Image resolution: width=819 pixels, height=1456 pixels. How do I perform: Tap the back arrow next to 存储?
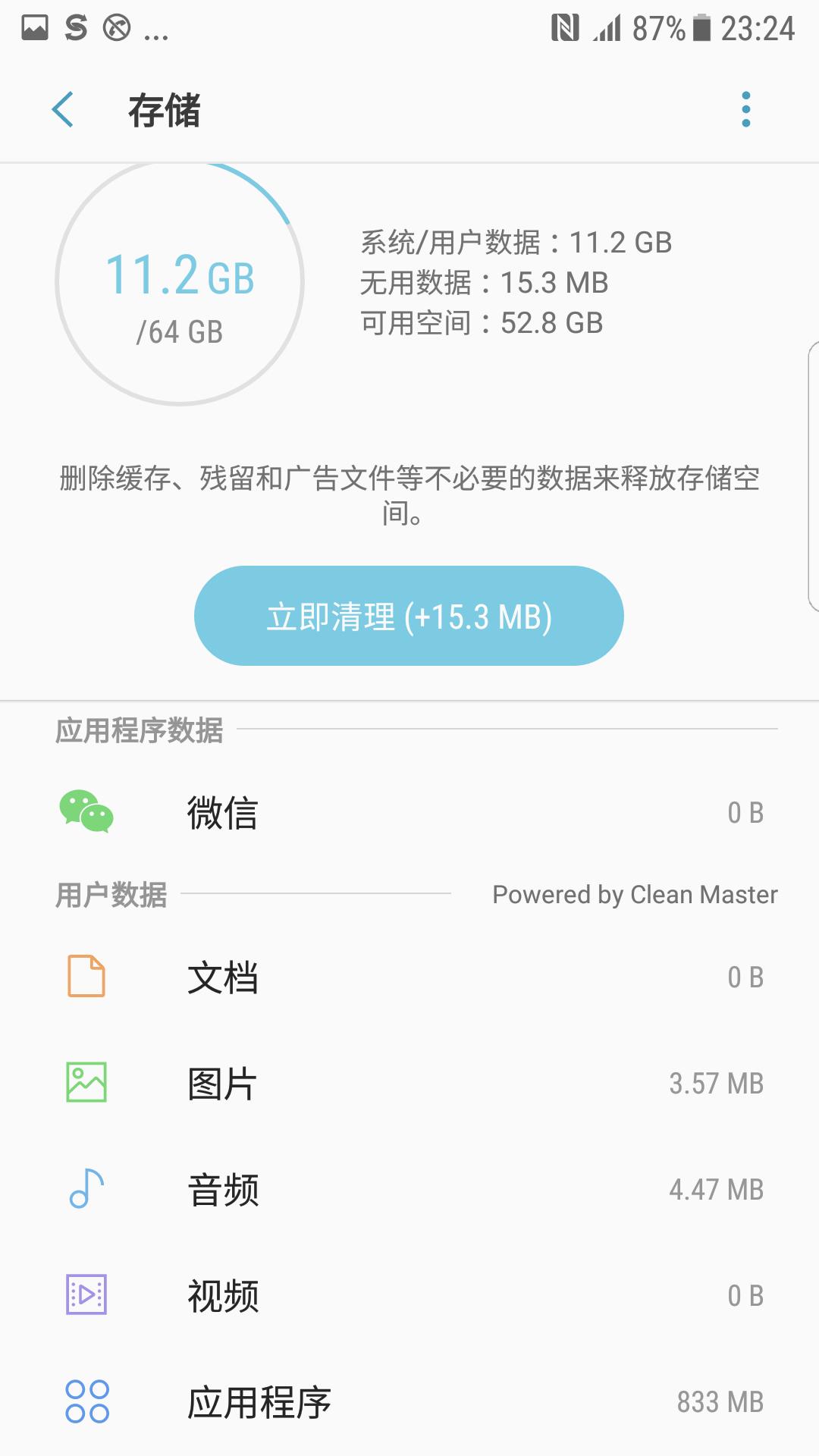(x=64, y=110)
